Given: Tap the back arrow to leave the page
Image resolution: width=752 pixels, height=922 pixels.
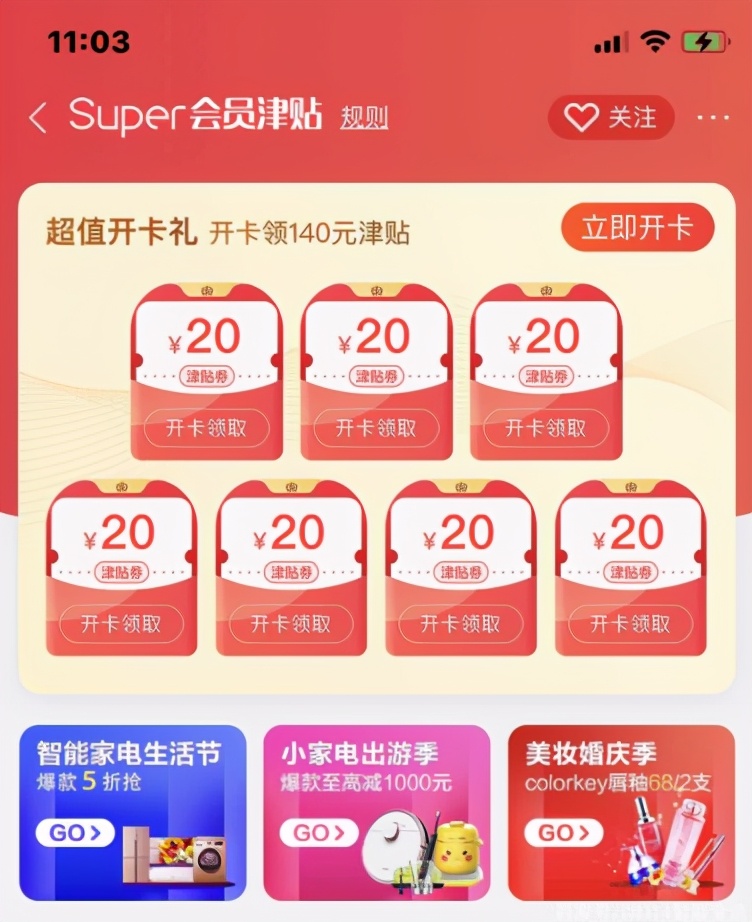Looking at the screenshot, I should pyautogui.click(x=38, y=117).
